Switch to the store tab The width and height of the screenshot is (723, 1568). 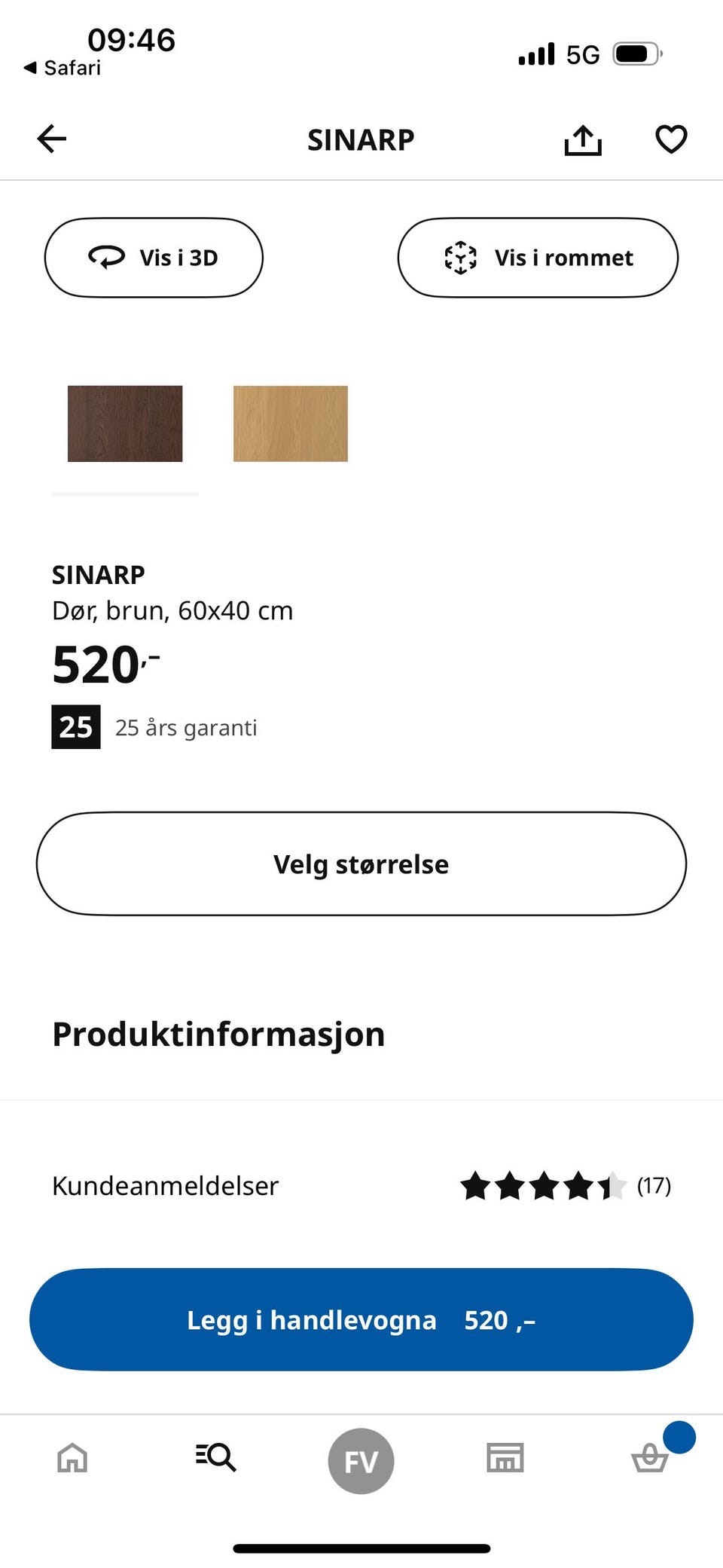(x=505, y=1457)
